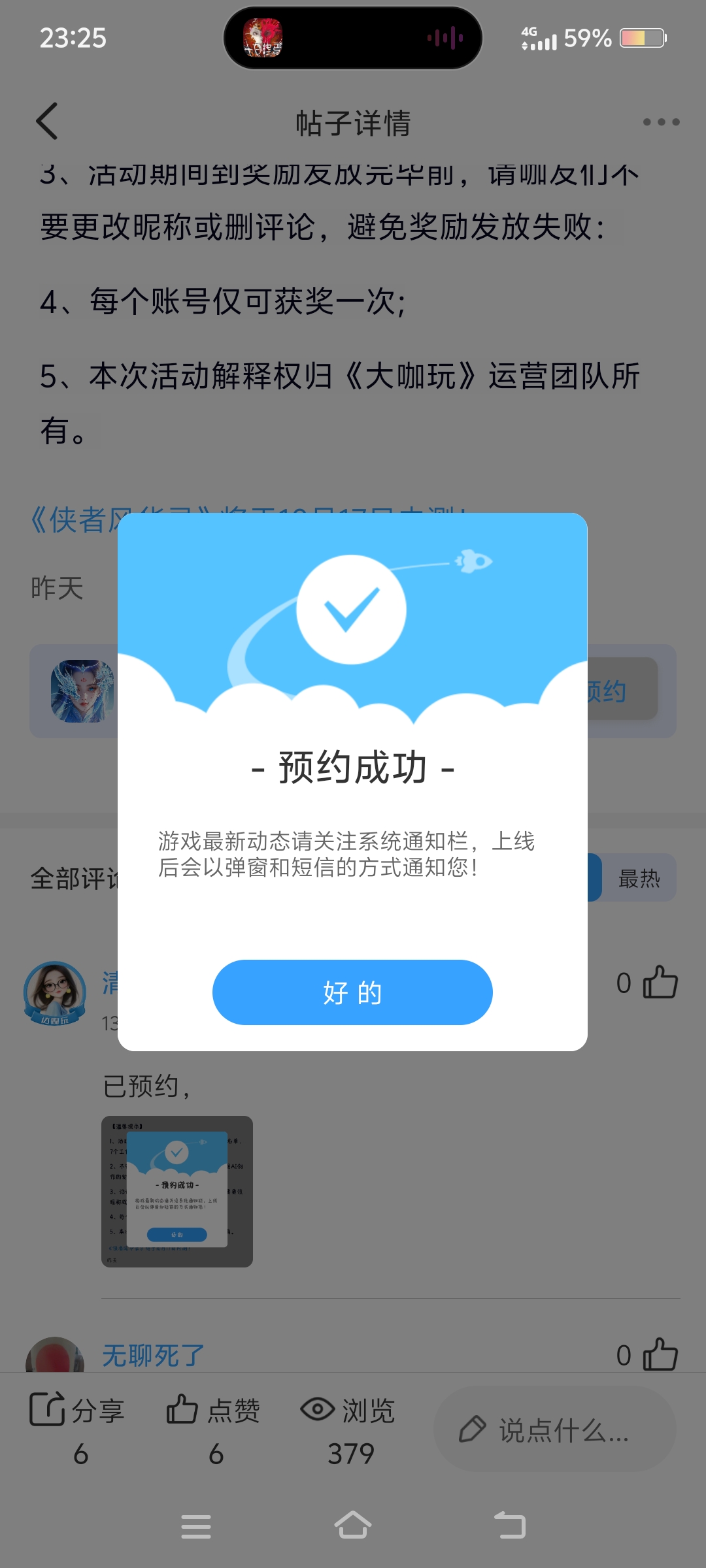Screen dimensions: 706x1568
Task: Tap 说点什么 comment input box
Action: click(554, 1429)
